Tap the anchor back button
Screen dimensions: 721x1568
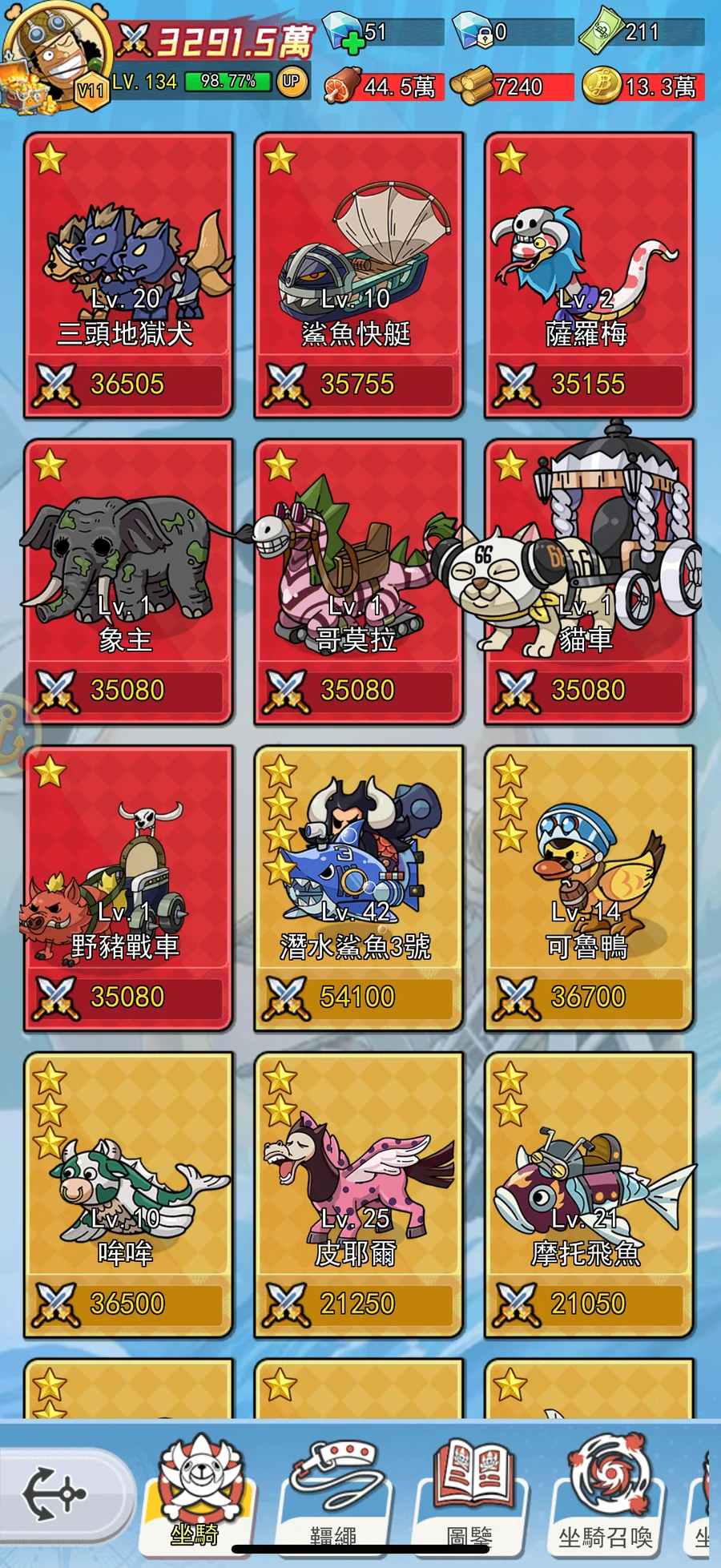pyautogui.click(x=54, y=1494)
